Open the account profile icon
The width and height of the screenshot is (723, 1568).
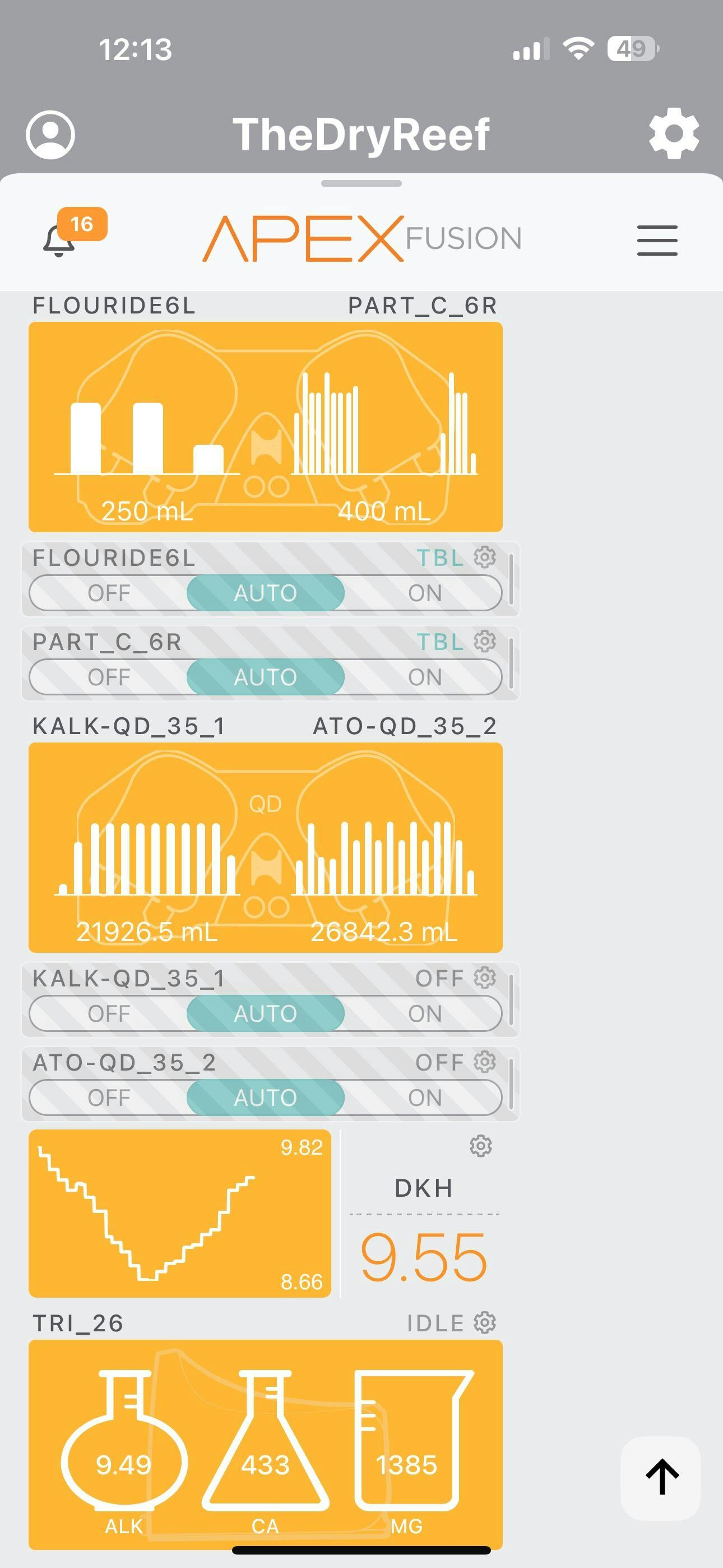click(x=50, y=135)
